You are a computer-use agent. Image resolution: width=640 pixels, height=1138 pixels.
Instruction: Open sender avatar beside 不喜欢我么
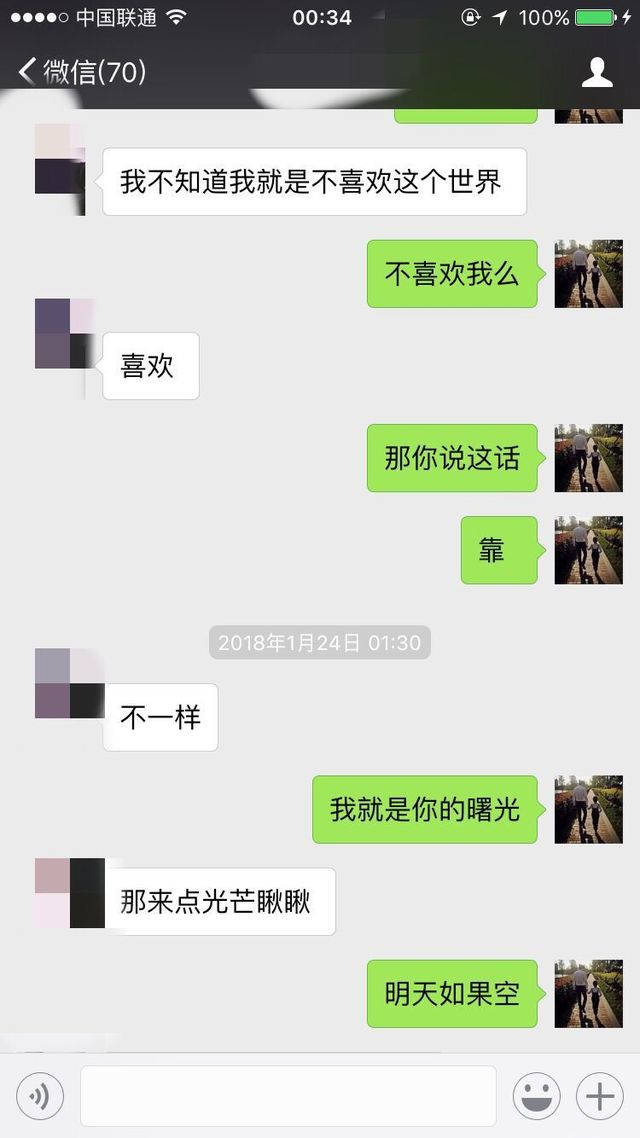[588, 274]
